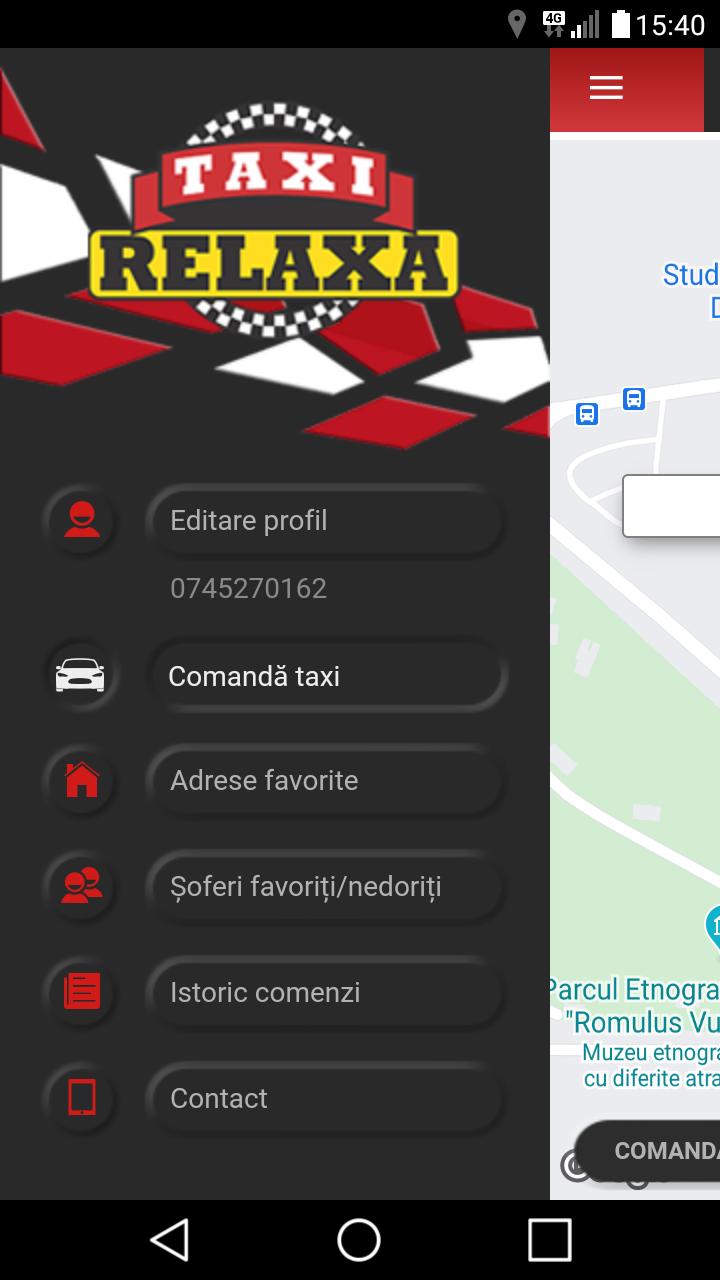View Istoric comenzi
This screenshot has height=1280, width=720.
pos(325,993)
